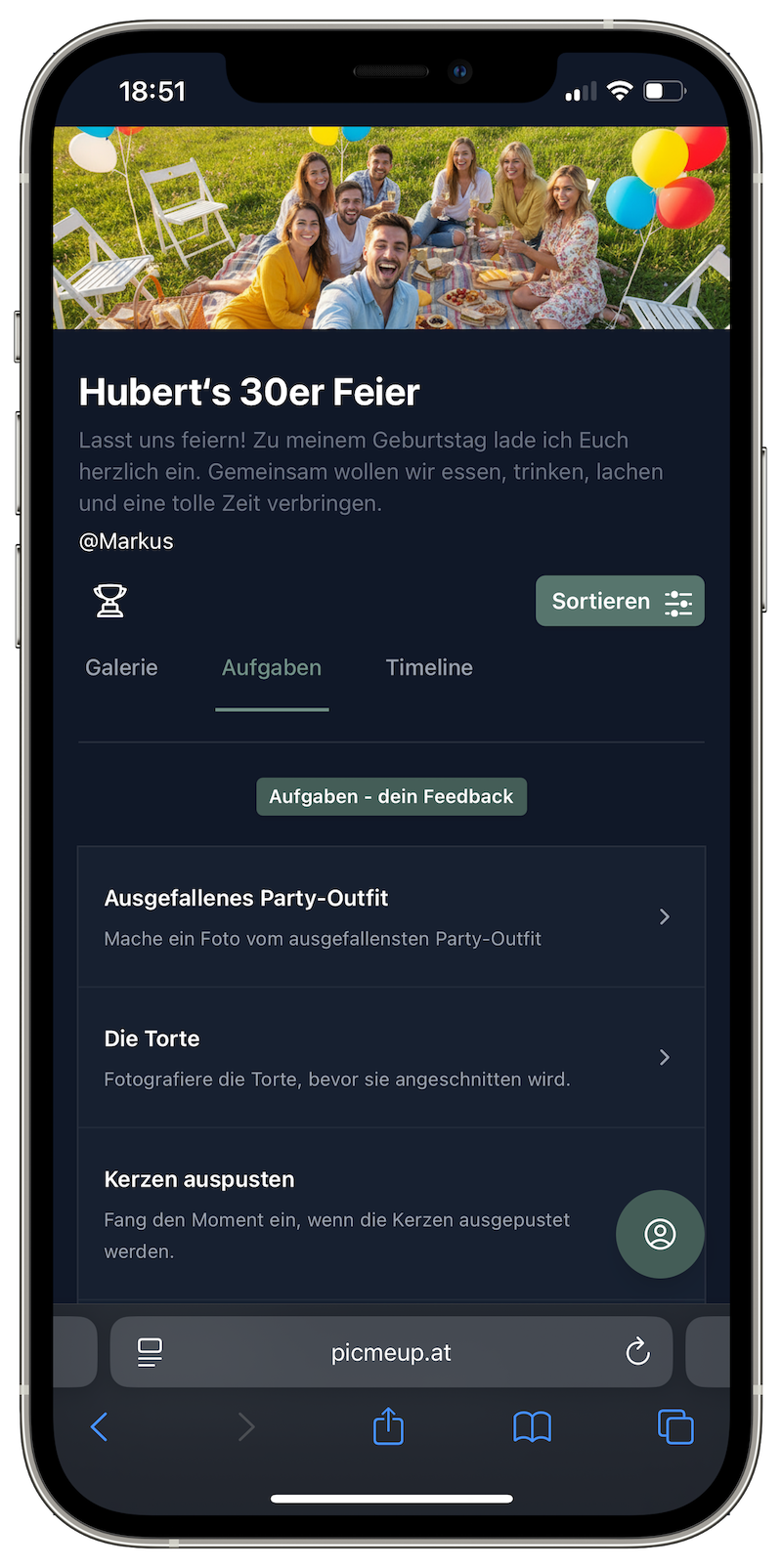Image resolution: width=782 pixels, height=1568 pixels.
Task: Show open Safari tabs
Action: tap(675, 1427)
